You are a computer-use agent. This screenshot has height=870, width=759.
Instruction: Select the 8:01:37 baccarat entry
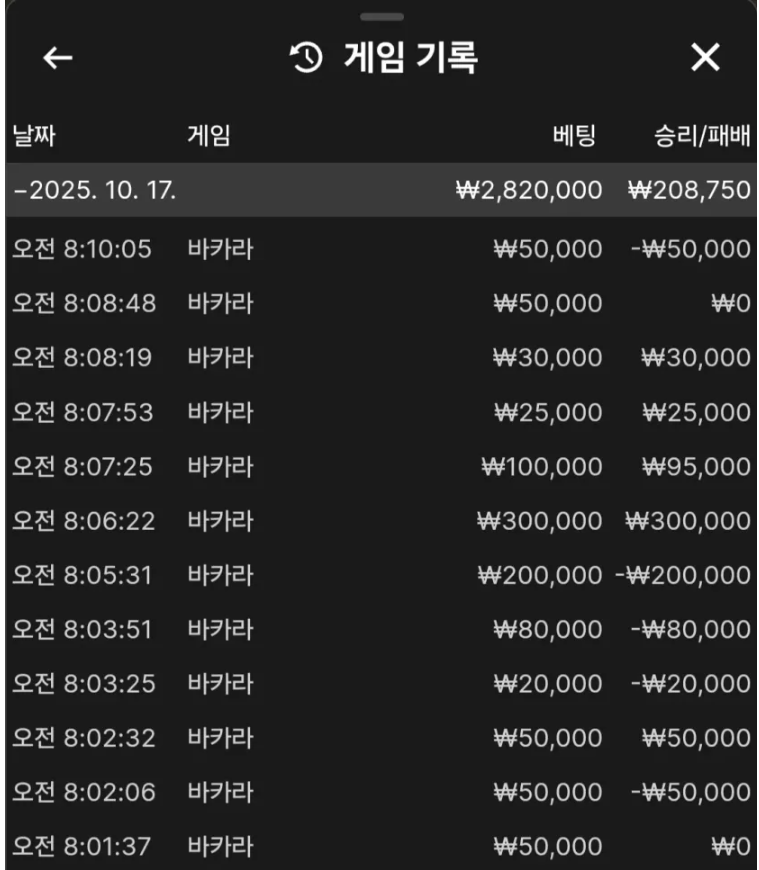click(x=379, y=847)
